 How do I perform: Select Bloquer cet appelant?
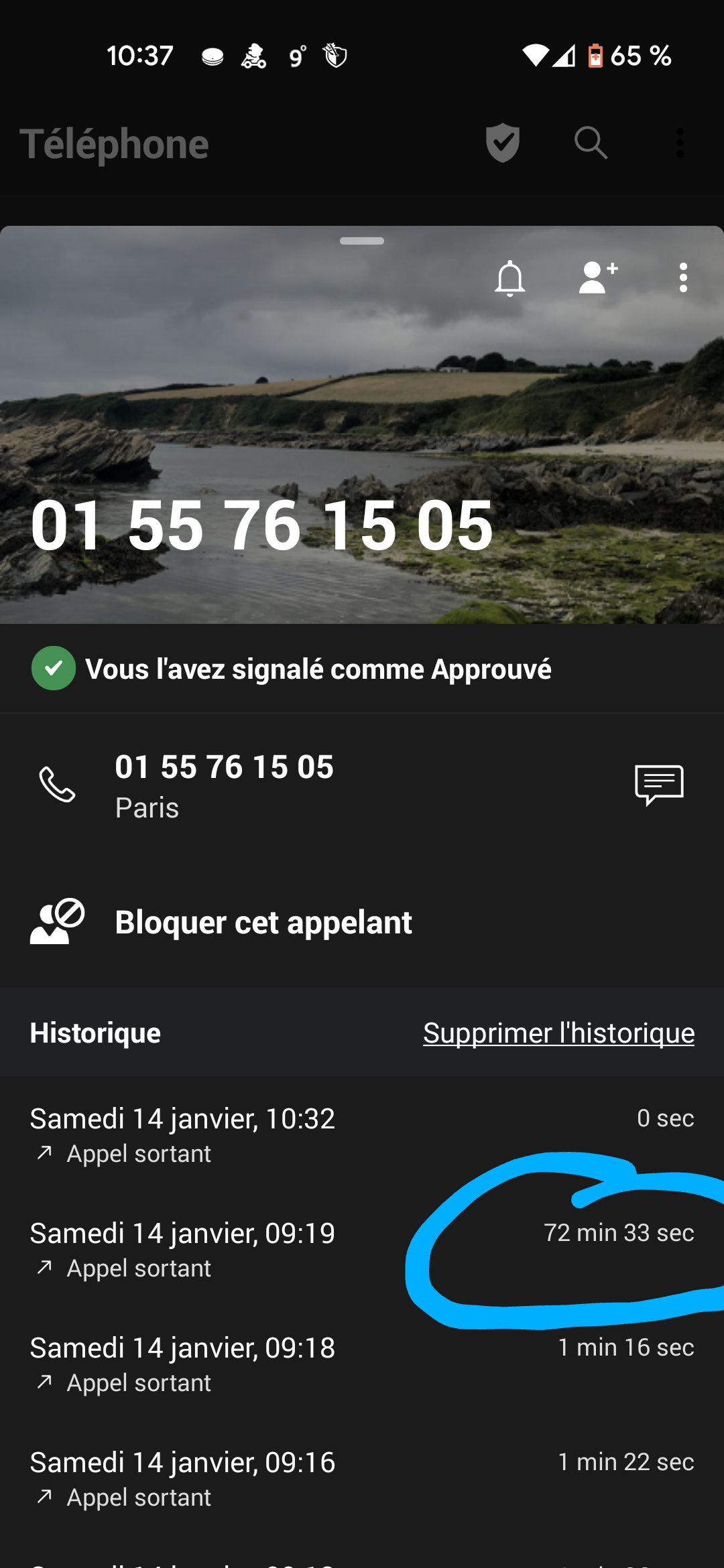[x=263, y=922]
